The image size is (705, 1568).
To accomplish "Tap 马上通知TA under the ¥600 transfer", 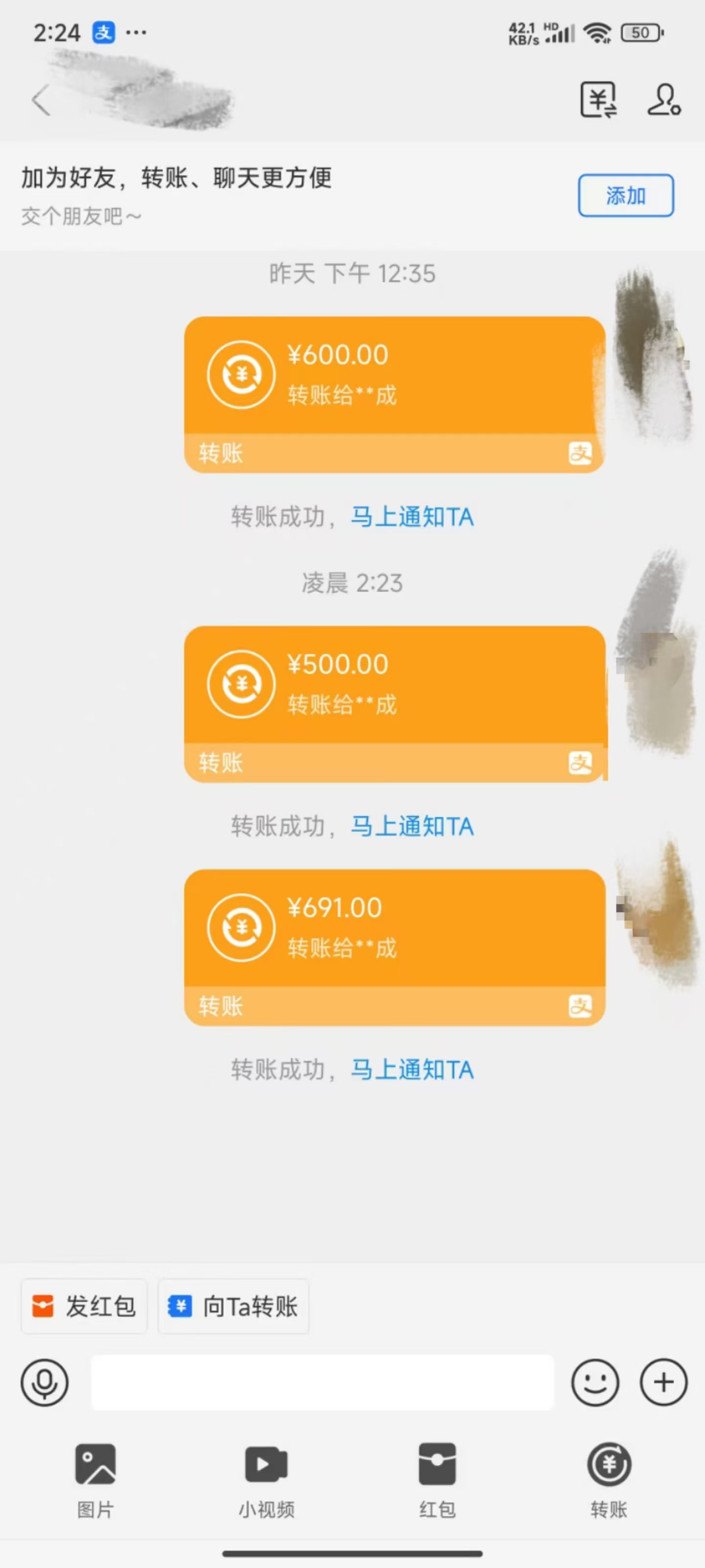I will 412,516.
